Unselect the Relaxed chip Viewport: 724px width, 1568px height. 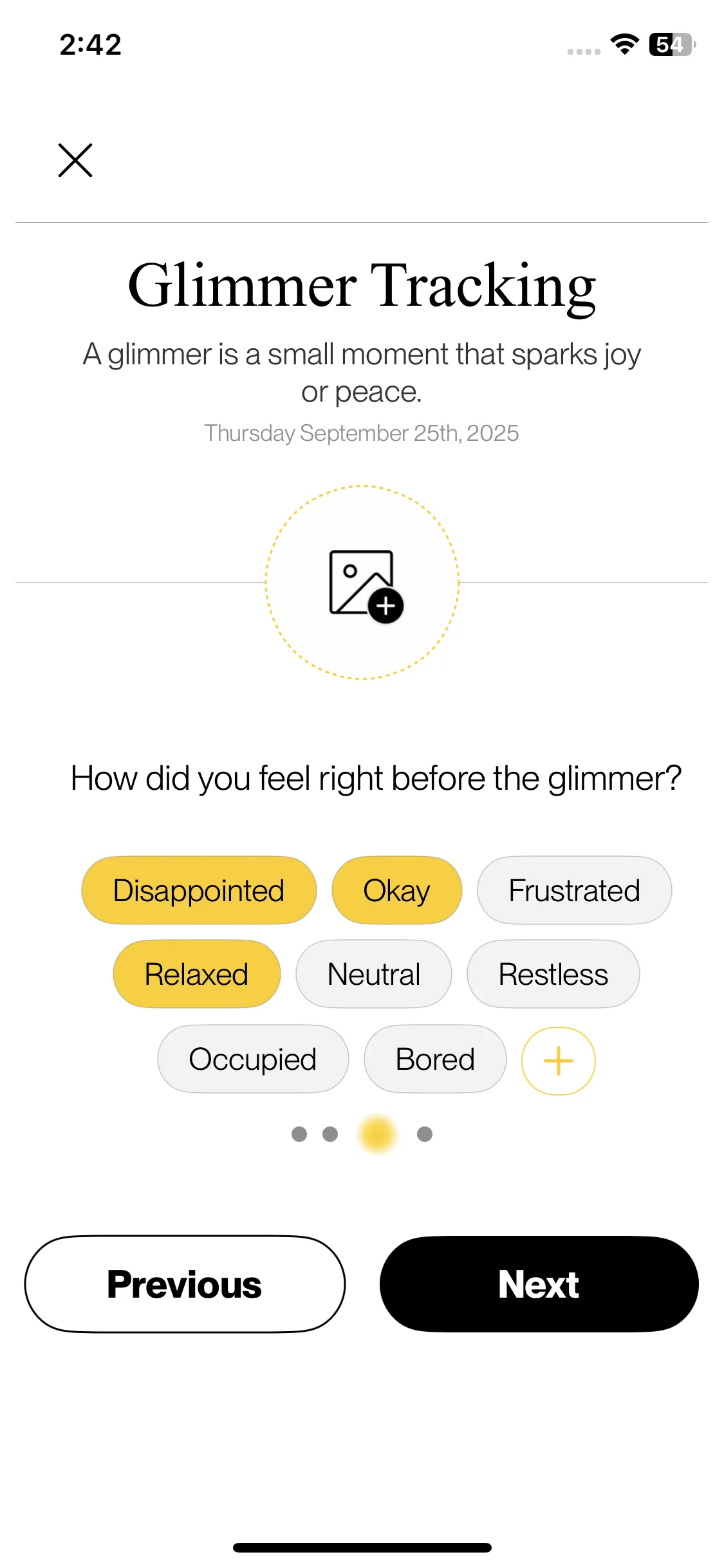coord(196,975)
